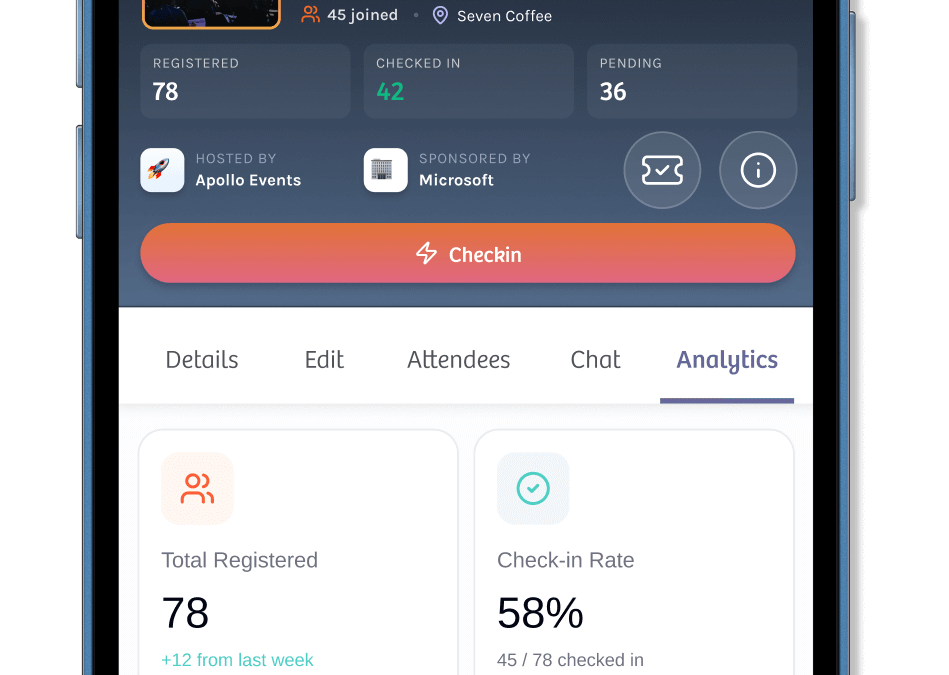
Task: Tap the Checkin button
Action: pos(468,254)
